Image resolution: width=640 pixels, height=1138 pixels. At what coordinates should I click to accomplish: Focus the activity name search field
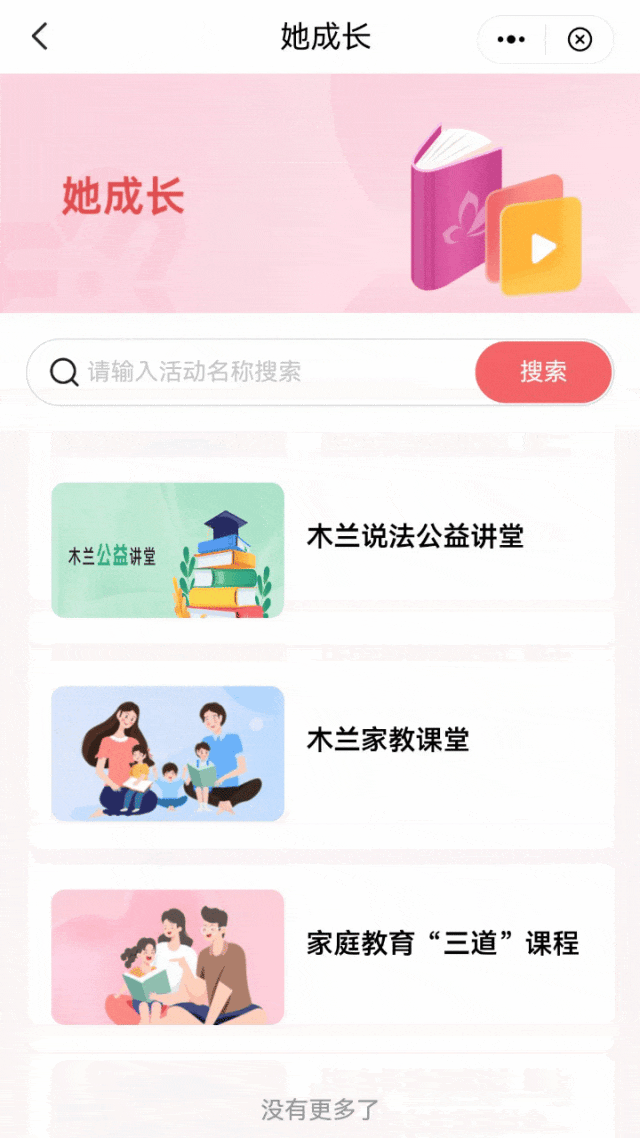270,372
